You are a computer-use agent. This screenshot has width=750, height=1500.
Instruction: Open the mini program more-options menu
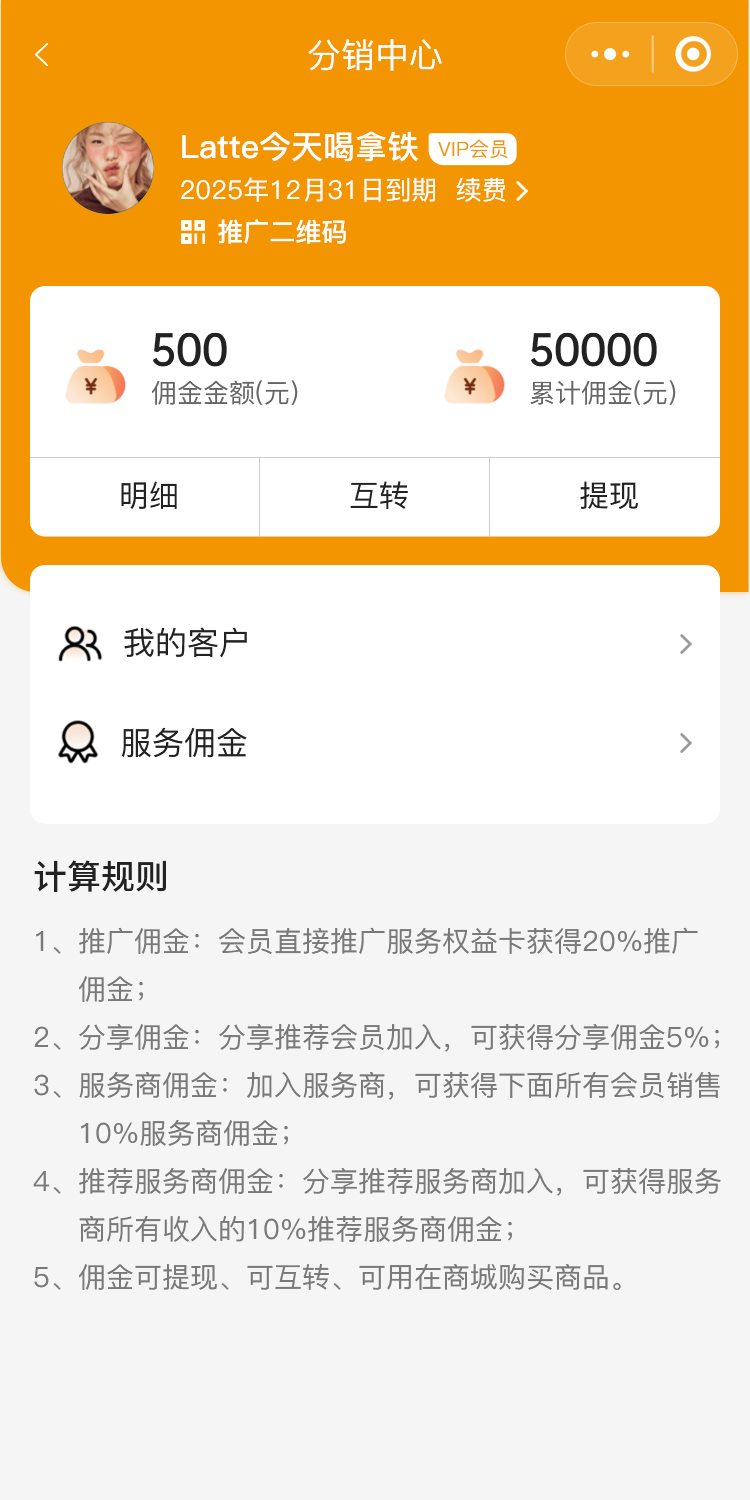tap(610, 55)
